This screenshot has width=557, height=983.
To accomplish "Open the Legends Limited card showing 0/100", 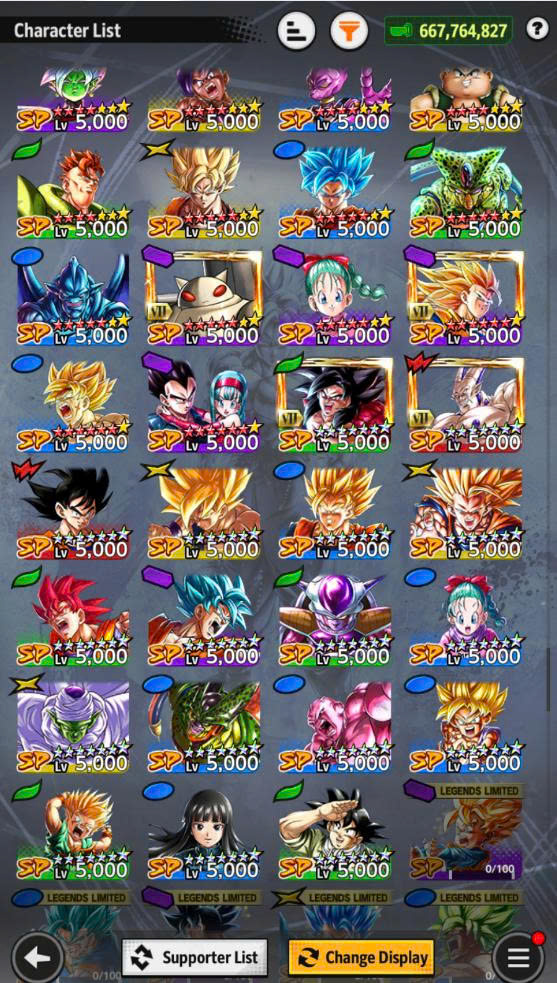I will click(465, 832).
